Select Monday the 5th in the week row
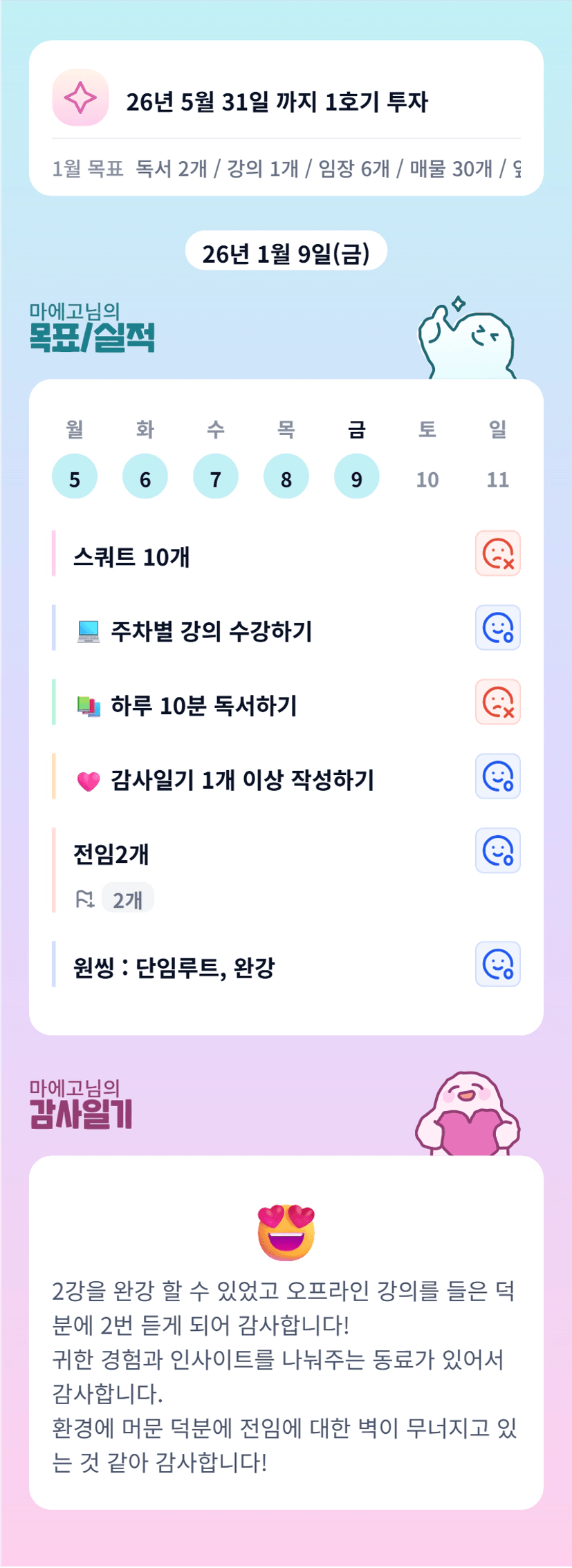Viewport: 572px width, 1568px height. coord(75,477)
